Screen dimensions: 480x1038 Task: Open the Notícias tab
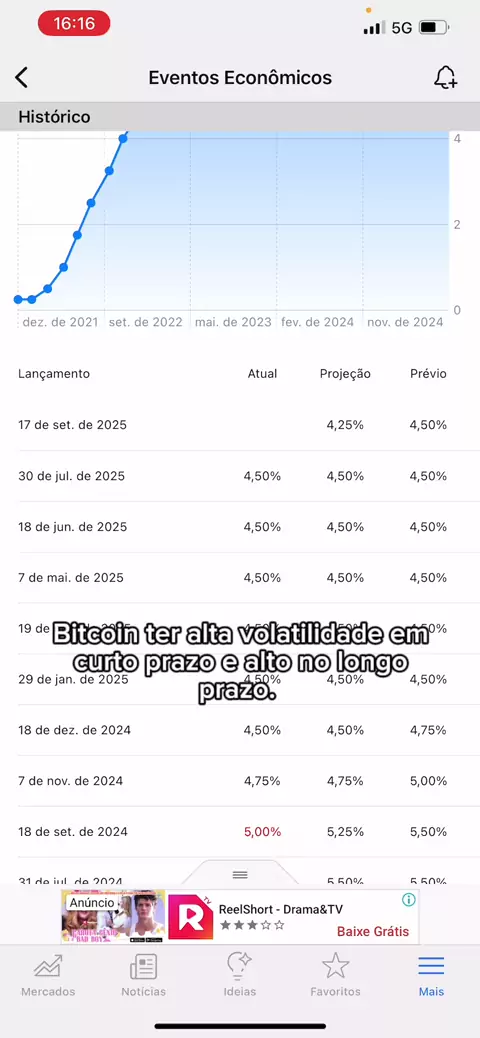[x=144, y=975]
